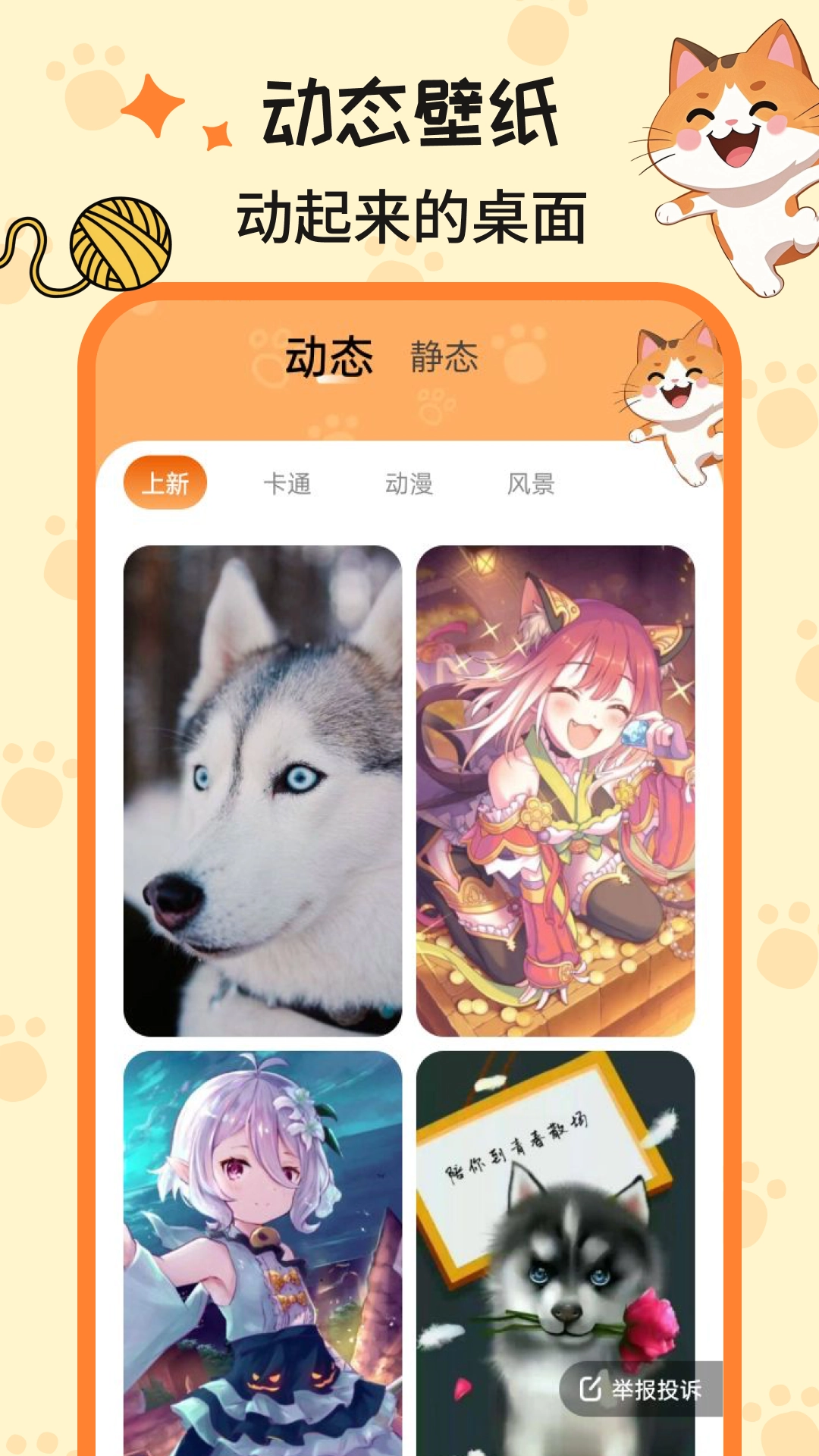The width and height of the screenshot is (819, 1456).
Task: Open the husky dog wallpaper
Action: click(265, 789)
